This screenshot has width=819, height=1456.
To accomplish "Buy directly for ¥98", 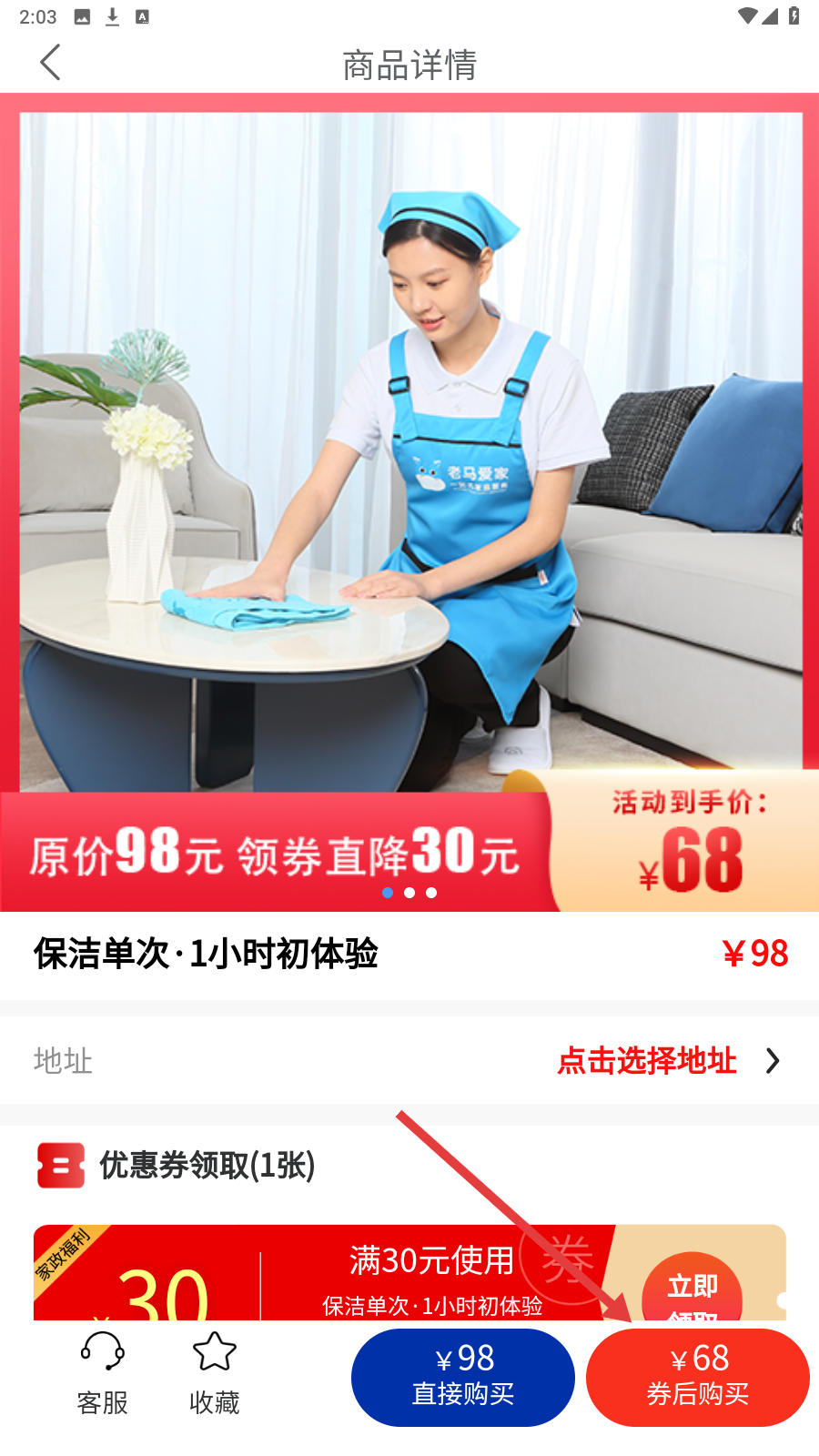I will 462,1377.
